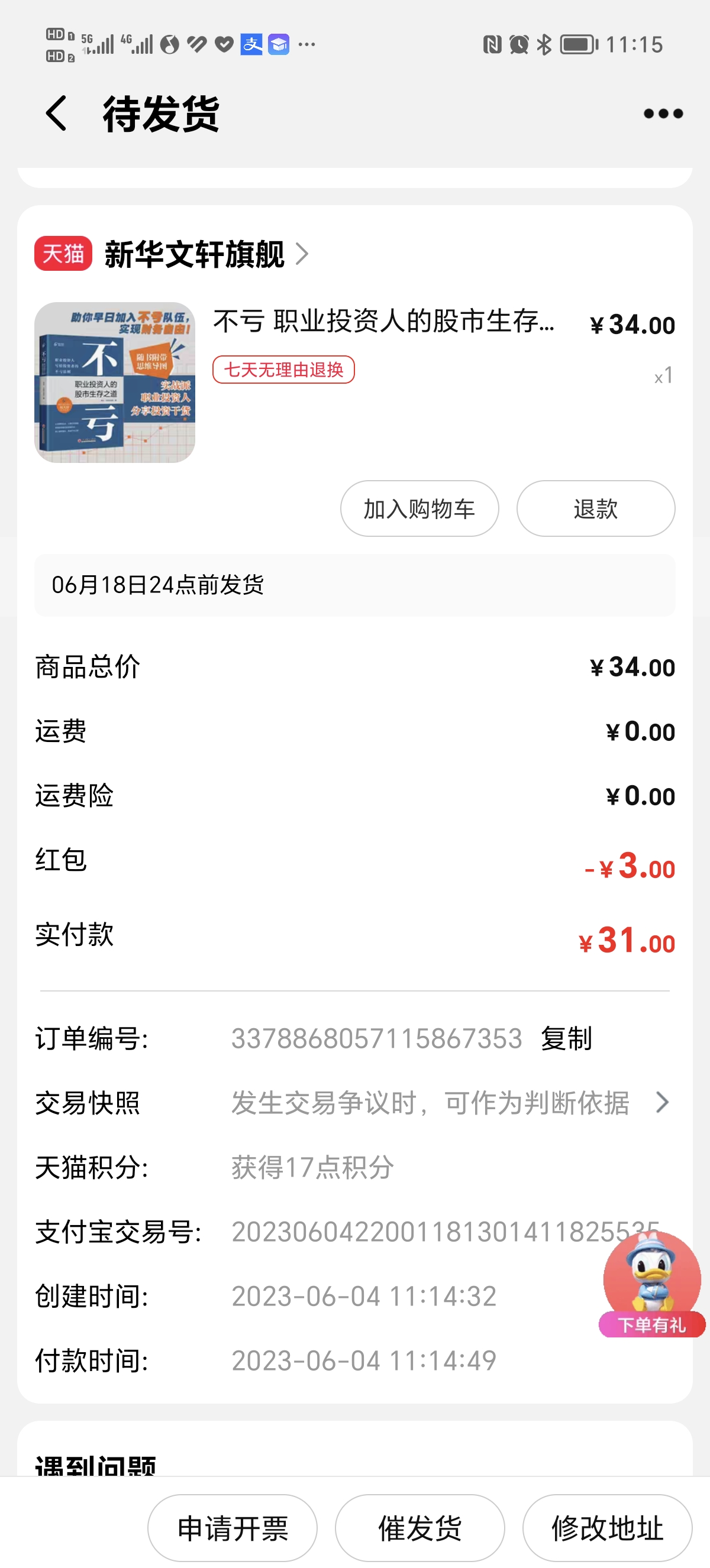The height and width of the screenshot is (1568, 710).
Task: Go back from the 待发货 order page
Action: (56, 113)
